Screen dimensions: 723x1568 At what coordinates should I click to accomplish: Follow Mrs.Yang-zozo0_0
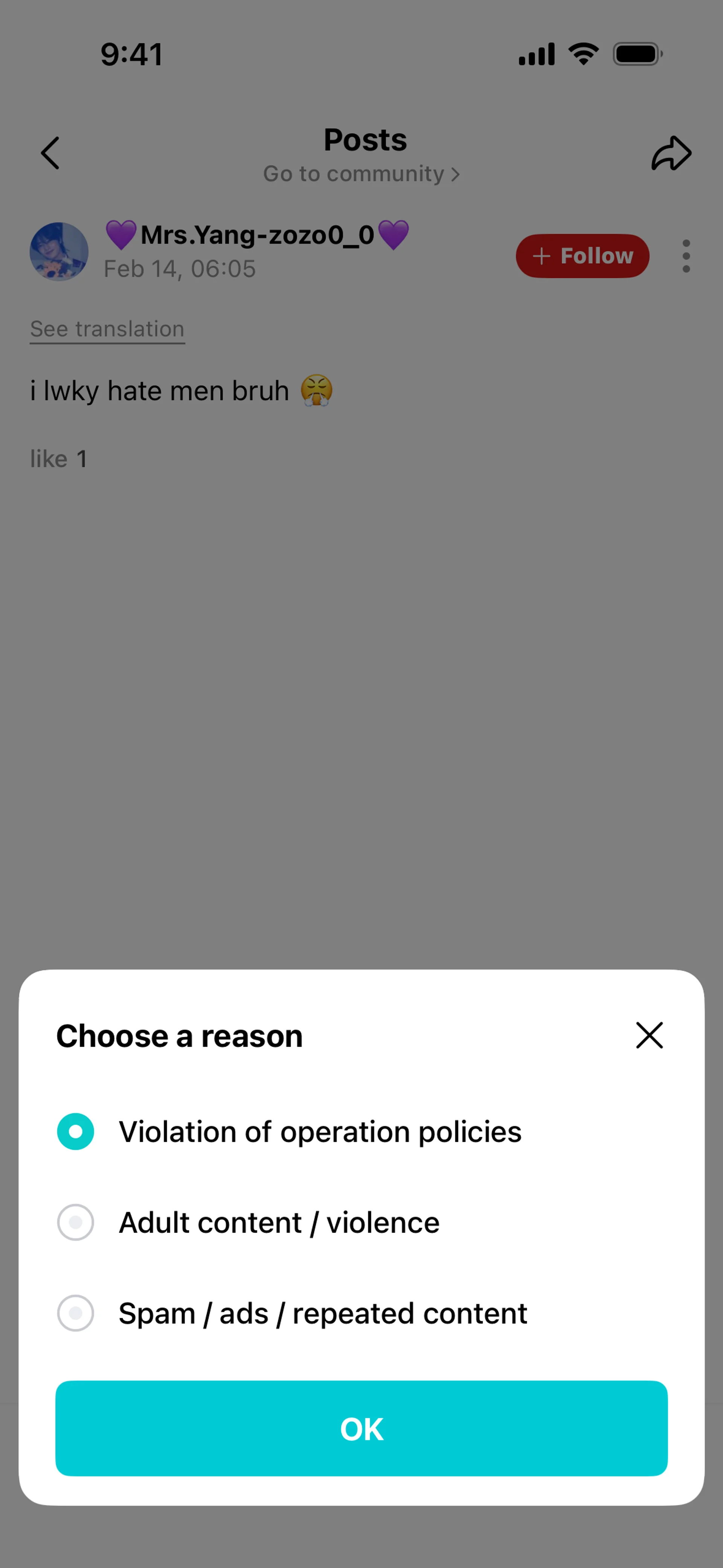[x=583, y=256]
